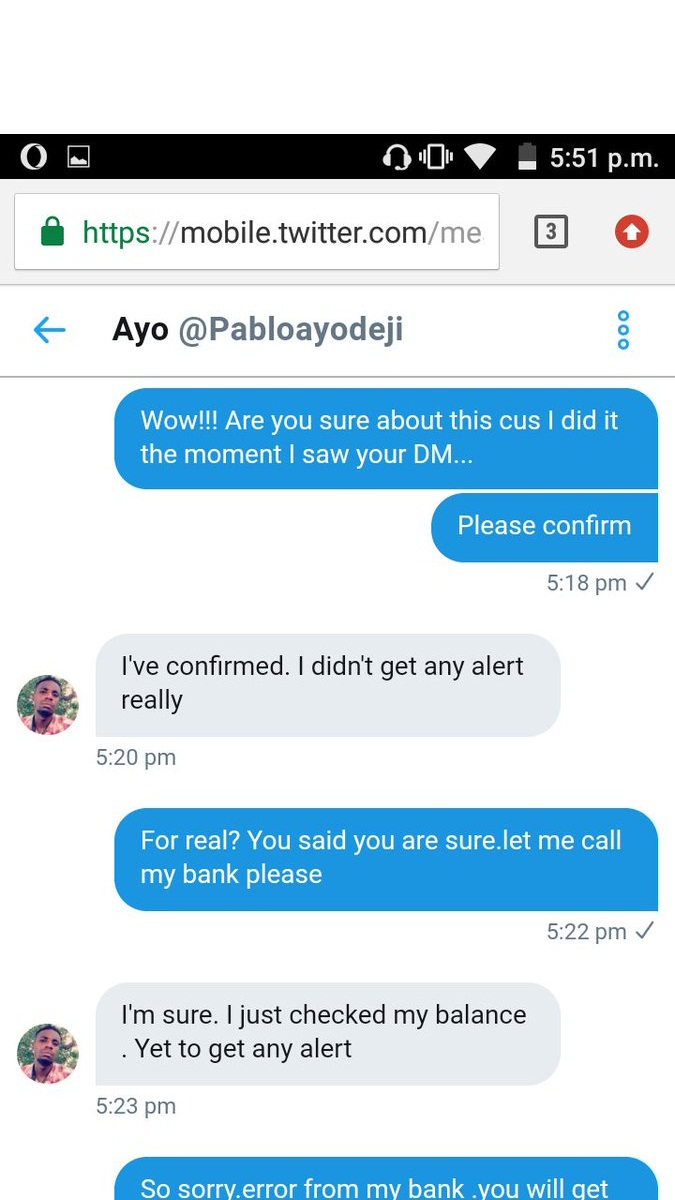Open the red Opera menu button
This screenshot has width=675, height=1200.
pyautogui.click(x=631, y=233)
